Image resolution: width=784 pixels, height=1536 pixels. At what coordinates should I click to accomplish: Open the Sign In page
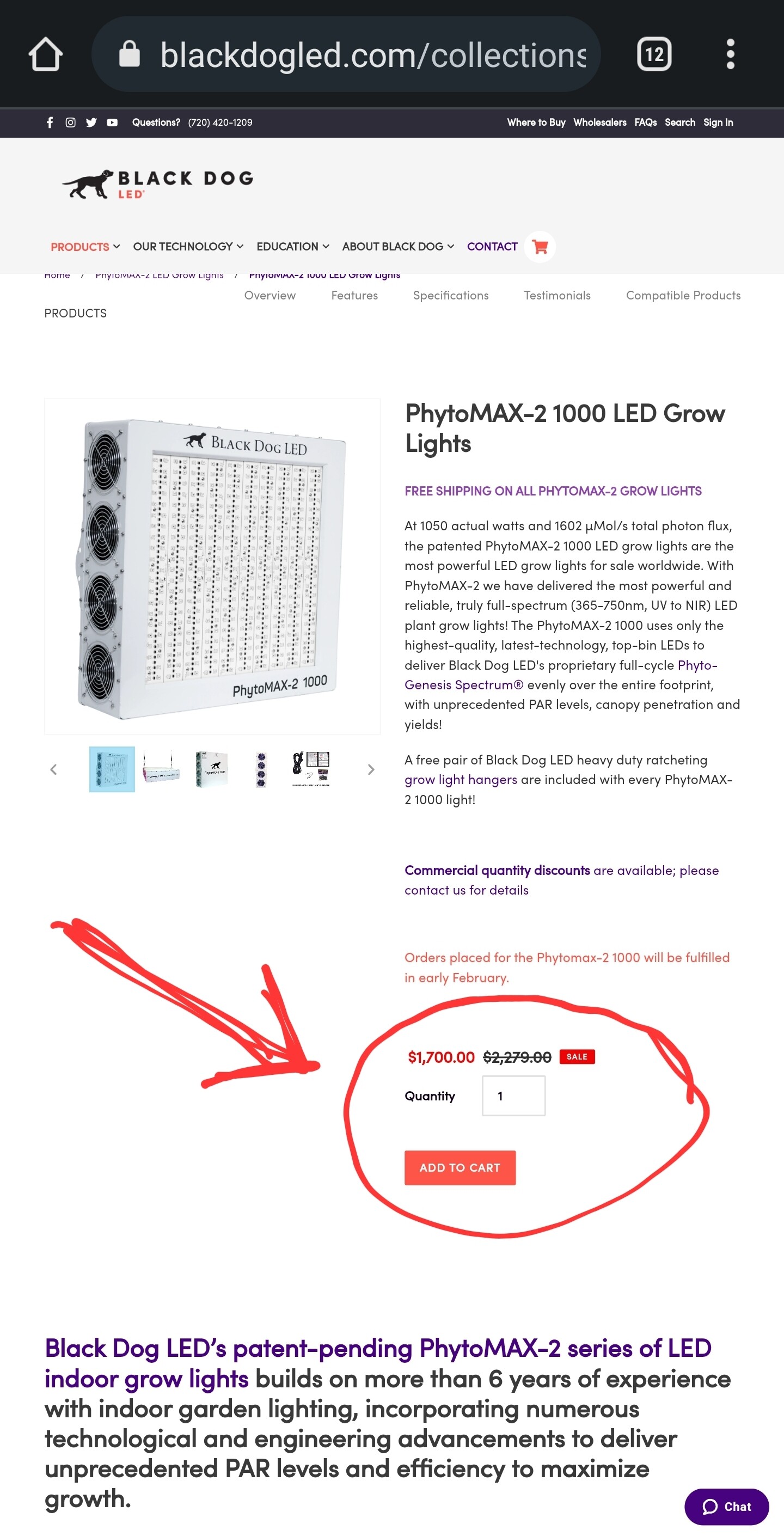[718, 122]
